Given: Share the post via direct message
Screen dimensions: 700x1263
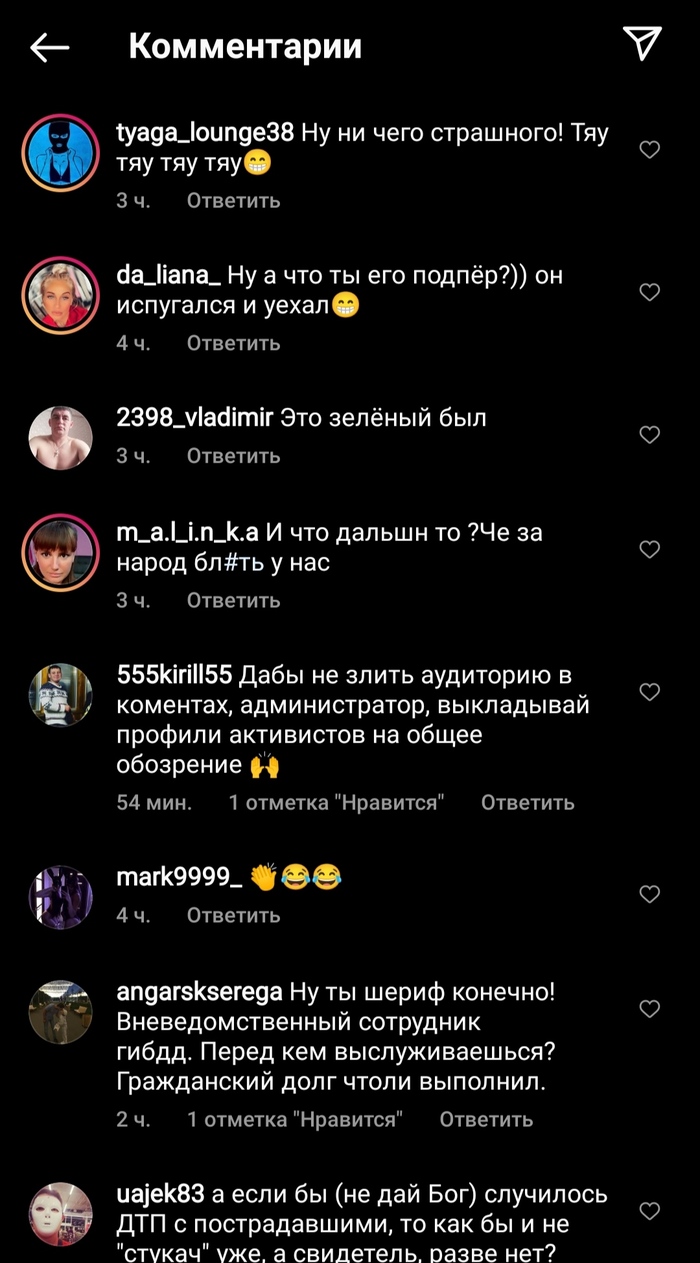Looking at the screenshot, I should [642, 43].
